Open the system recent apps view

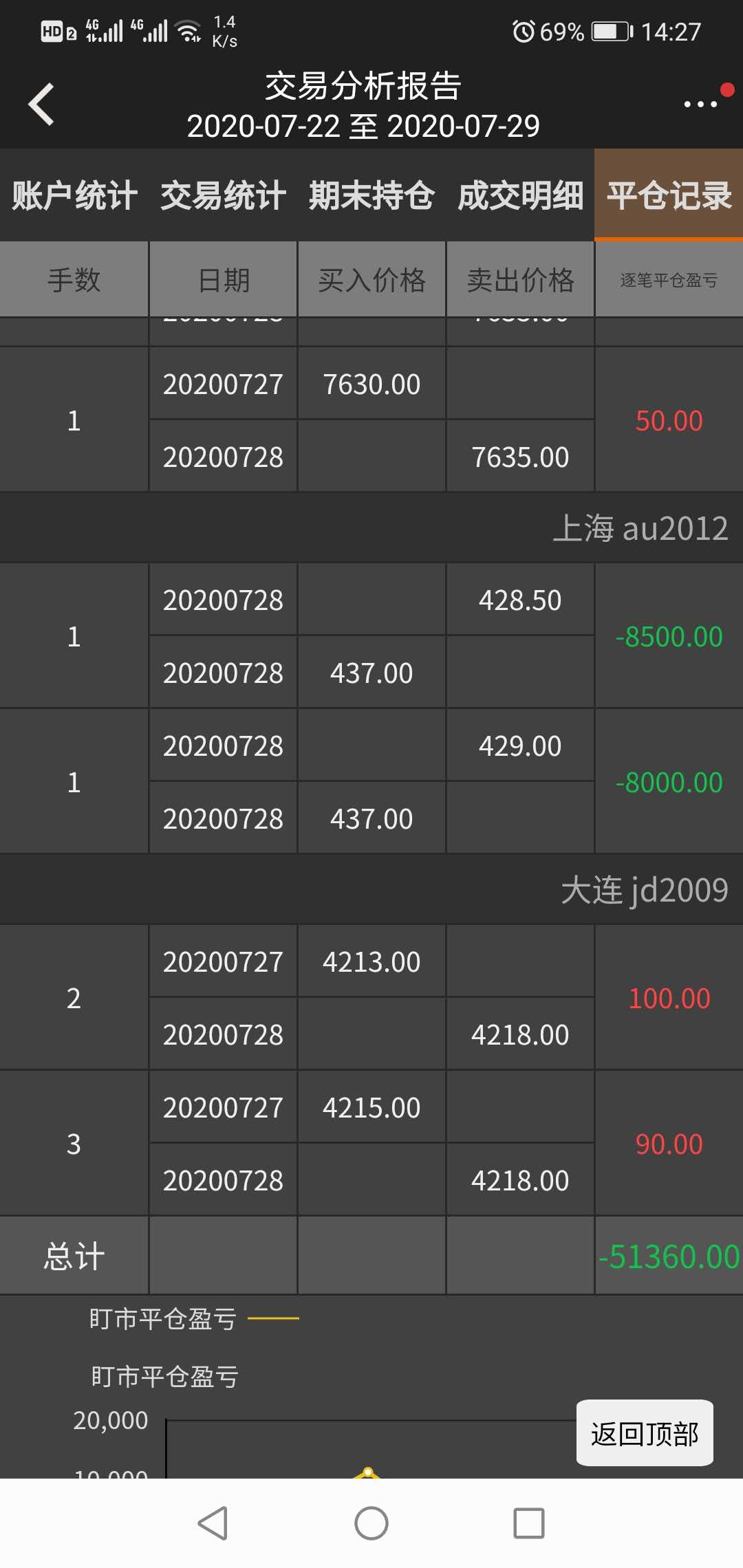tap(529, 1523)
